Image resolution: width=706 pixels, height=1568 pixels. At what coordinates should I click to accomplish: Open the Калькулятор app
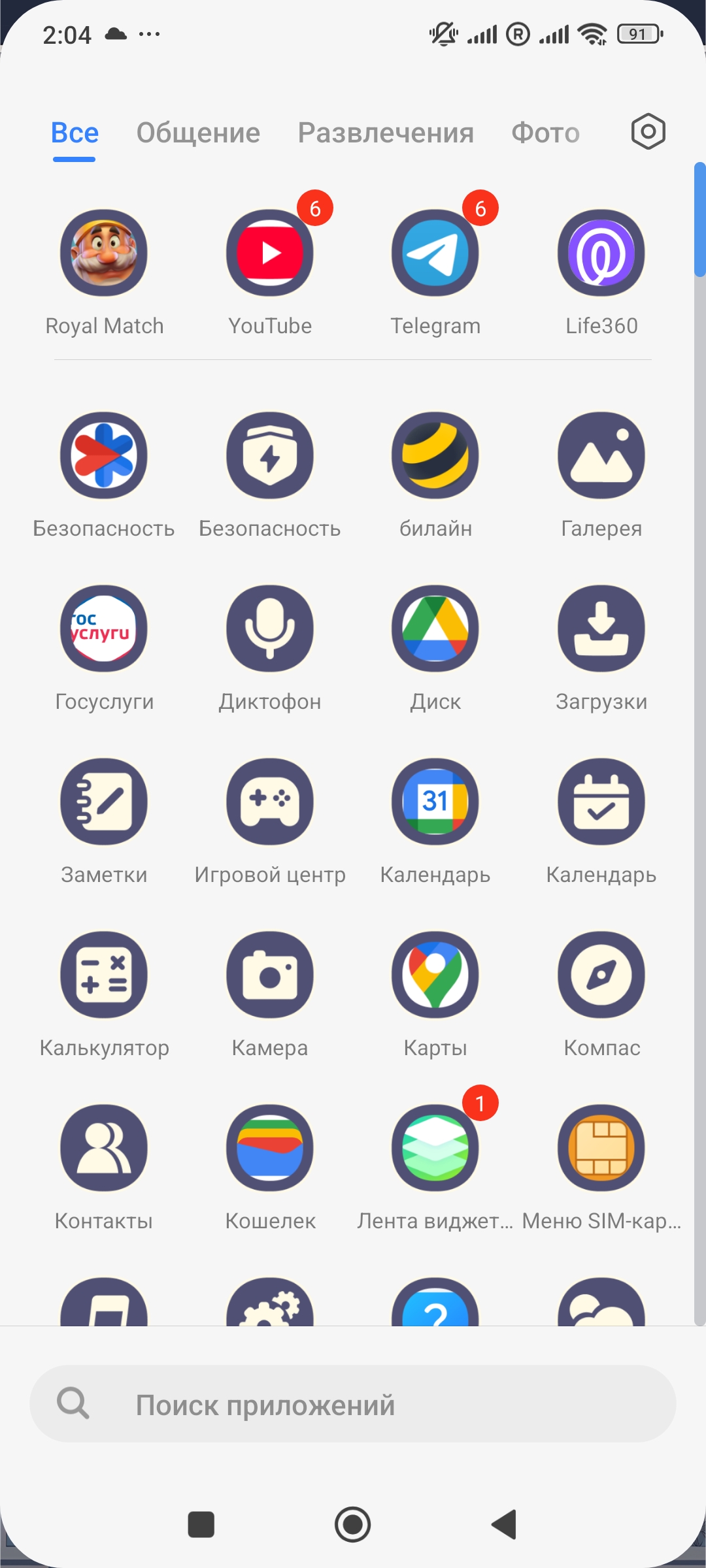104,975
